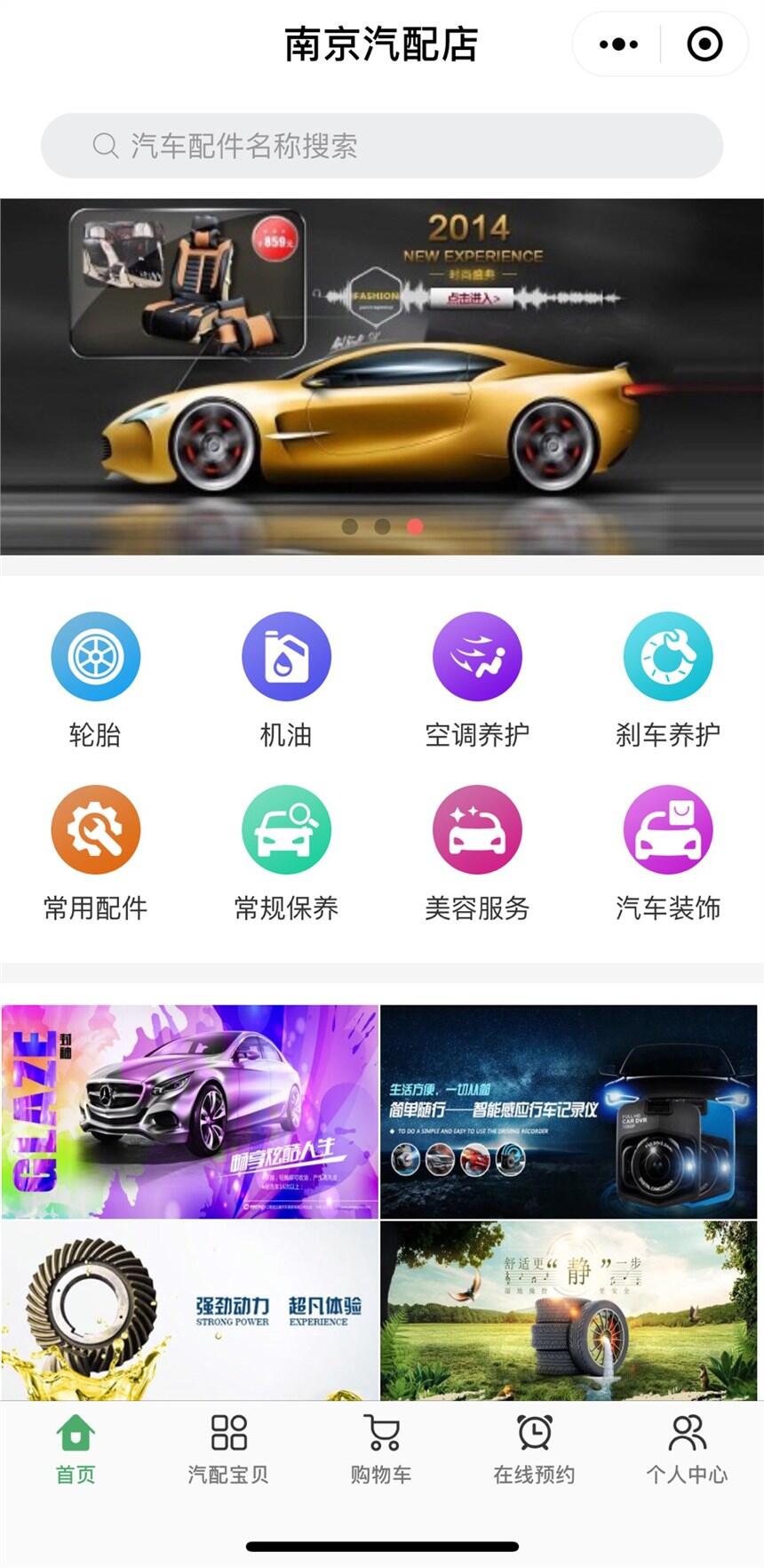The width and height of the screenshot is (764, 1568).
Task: Tap the 汽车配件名称搜索 search box
Action: click(382, 146)
